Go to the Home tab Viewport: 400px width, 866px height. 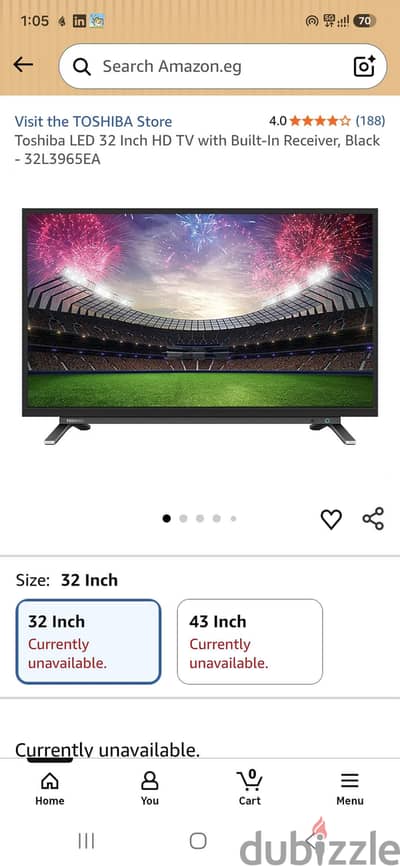tap(50, 789)
